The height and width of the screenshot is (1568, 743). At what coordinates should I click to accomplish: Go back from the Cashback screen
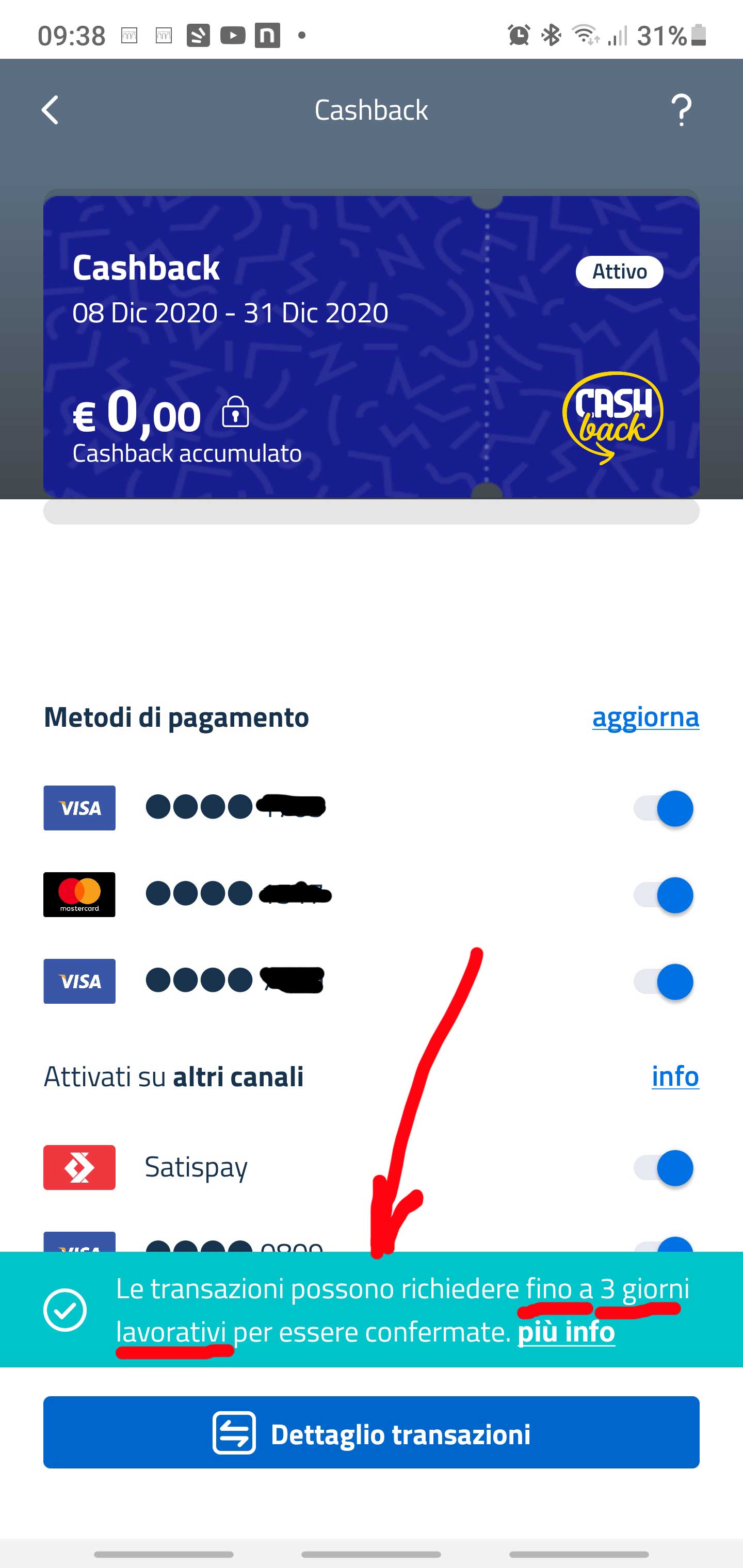tap(50, 110)
